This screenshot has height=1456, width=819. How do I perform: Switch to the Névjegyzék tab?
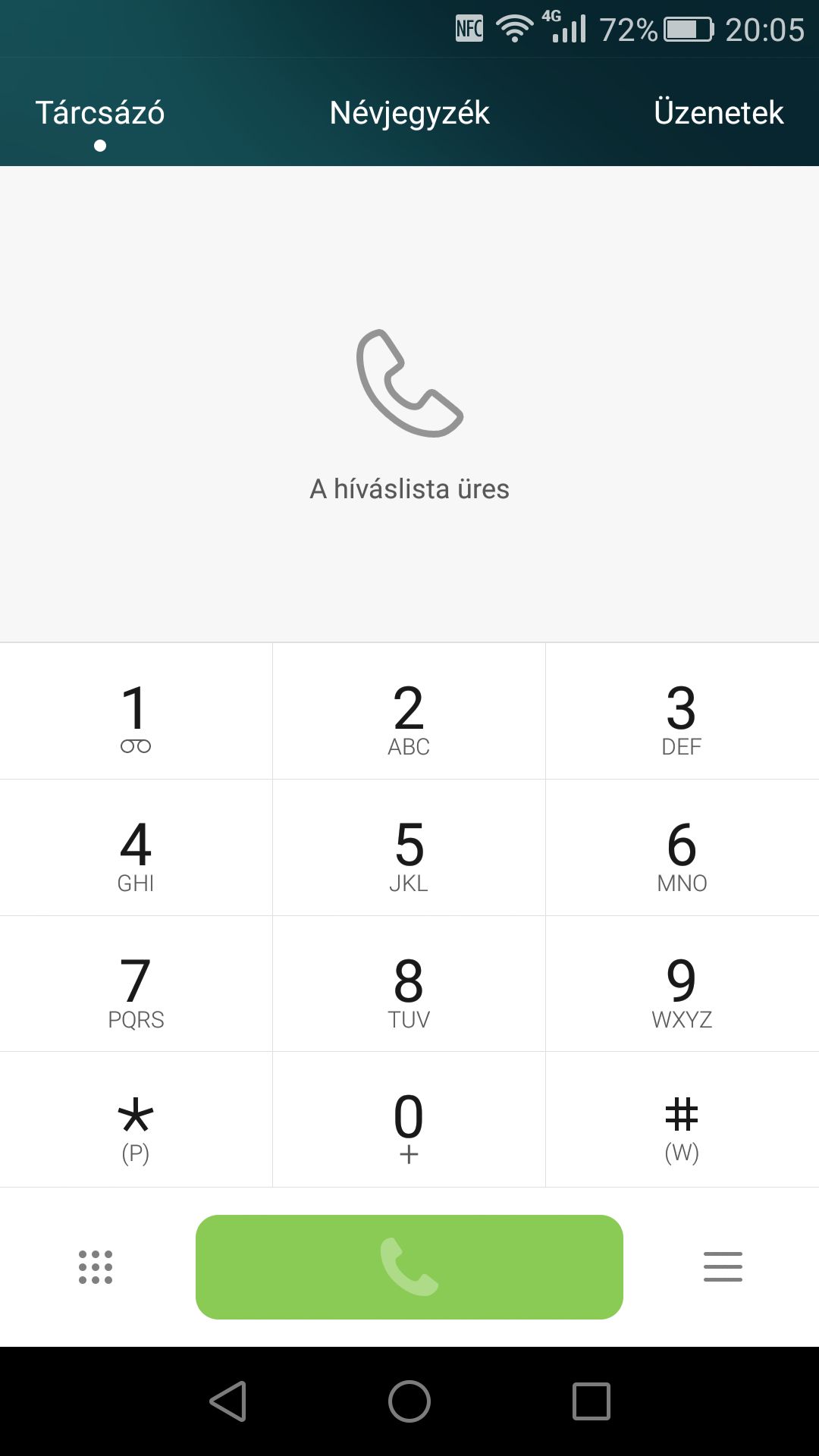coord(409,112)
